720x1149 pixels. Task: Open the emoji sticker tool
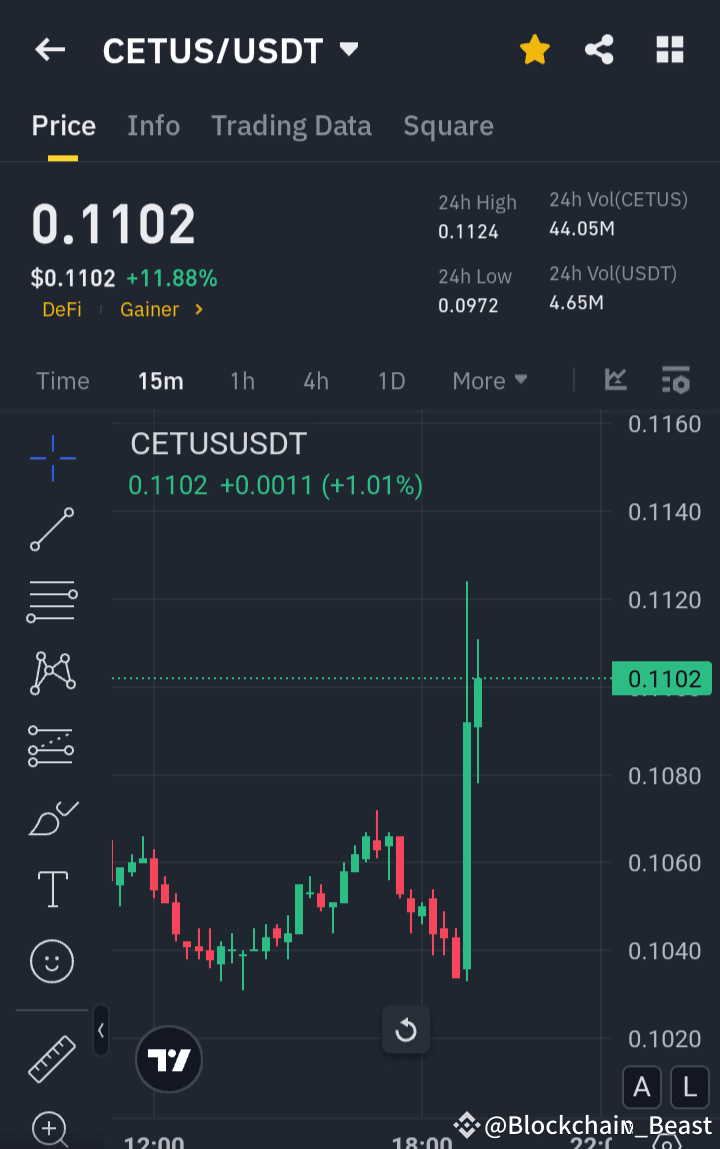pyautogui.click(x=51, y=961)
